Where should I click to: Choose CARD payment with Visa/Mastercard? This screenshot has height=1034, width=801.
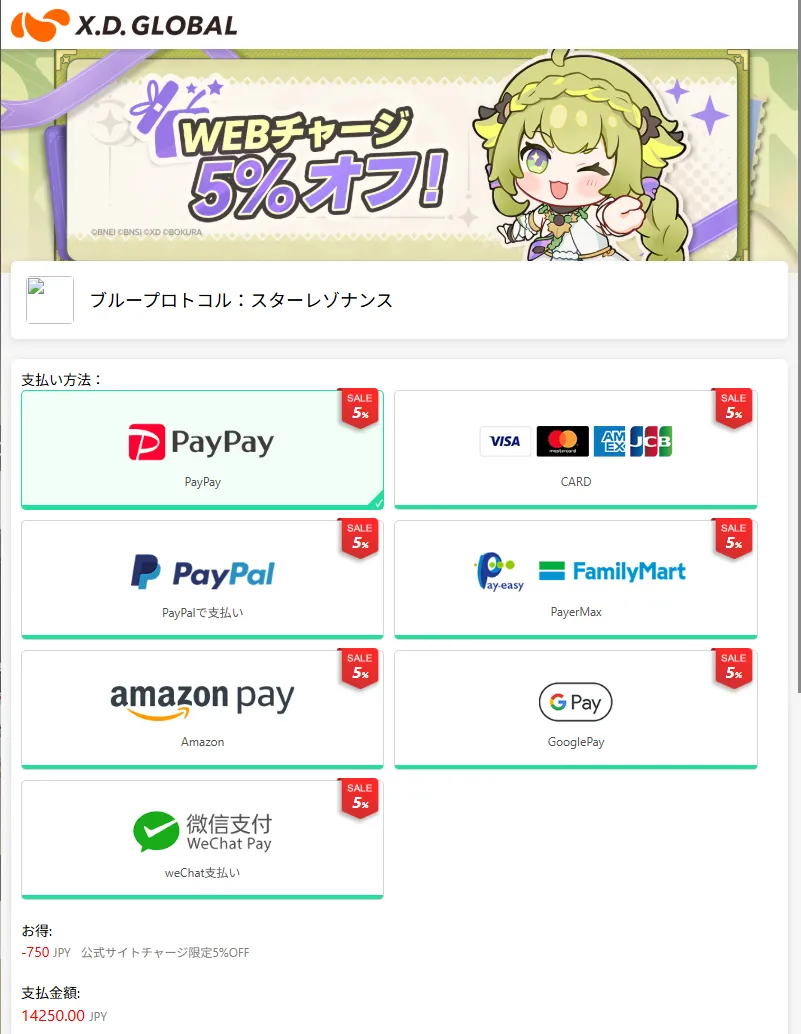[x=575, y=449]
